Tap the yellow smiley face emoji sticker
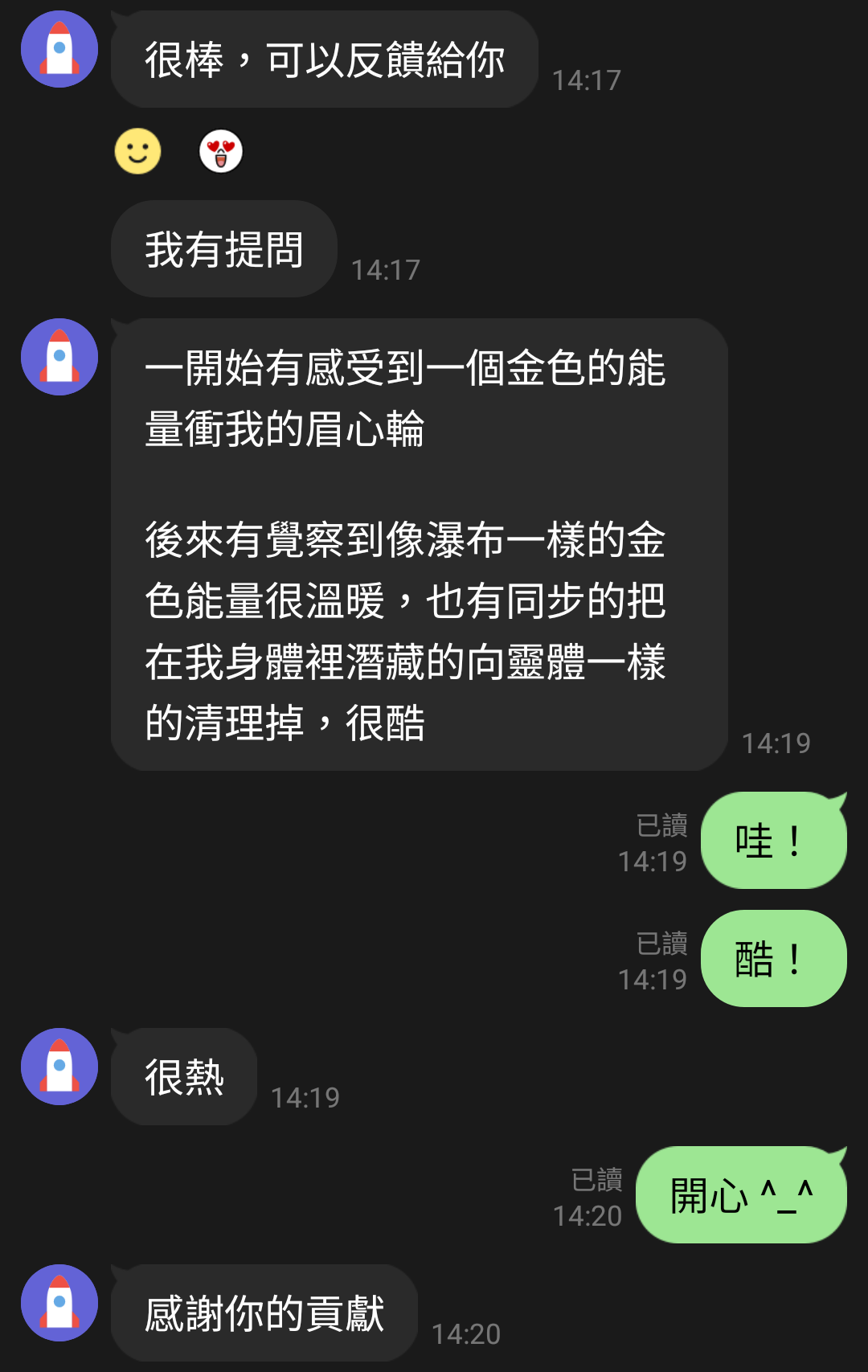The image size is (868, 1372). click(x=138, y=150)
